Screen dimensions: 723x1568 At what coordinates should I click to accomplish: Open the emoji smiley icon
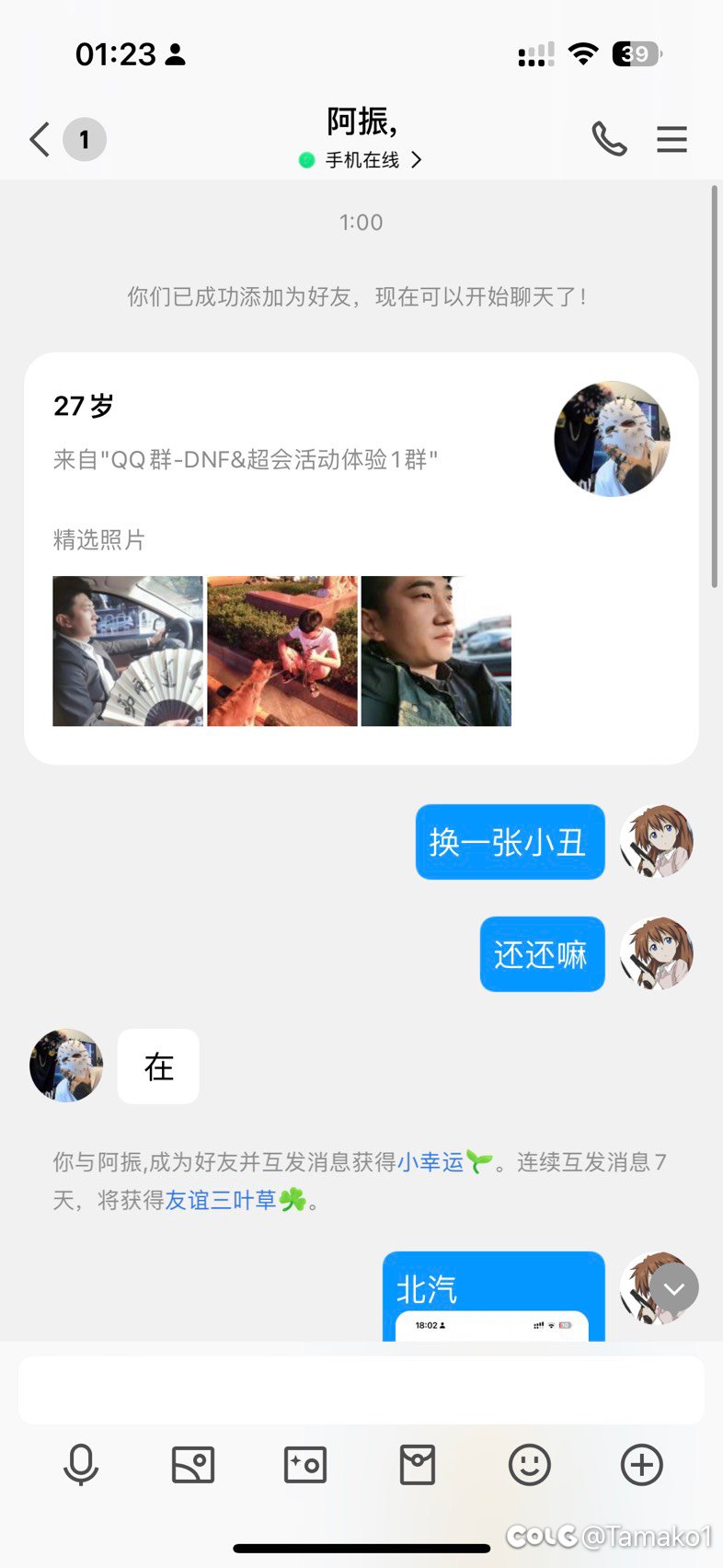(x=530, y=1465)
